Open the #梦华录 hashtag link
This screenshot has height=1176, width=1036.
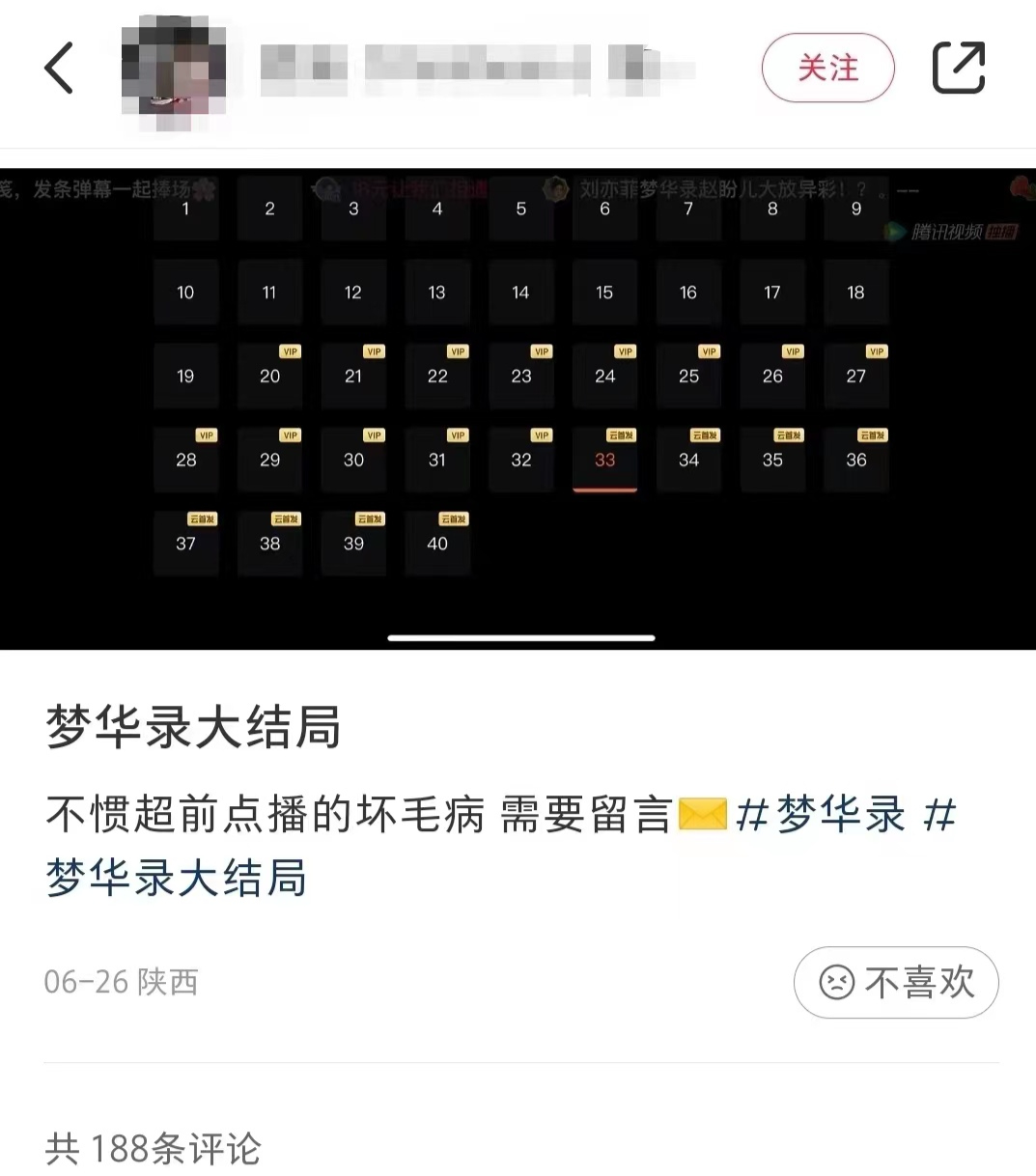click(x=820, y=815)
